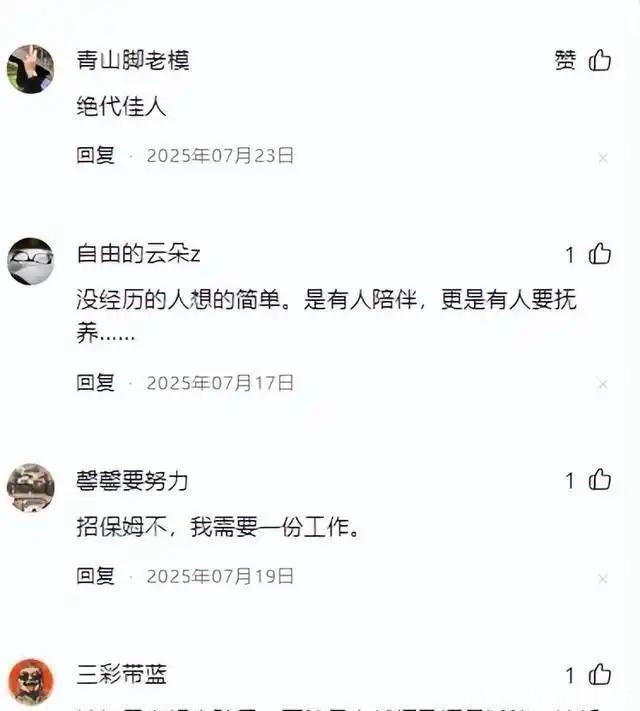Like the comment by 自由的云朵z
Image resolution: width=640 pixels, height=711 pixels.
click(599, 254)
